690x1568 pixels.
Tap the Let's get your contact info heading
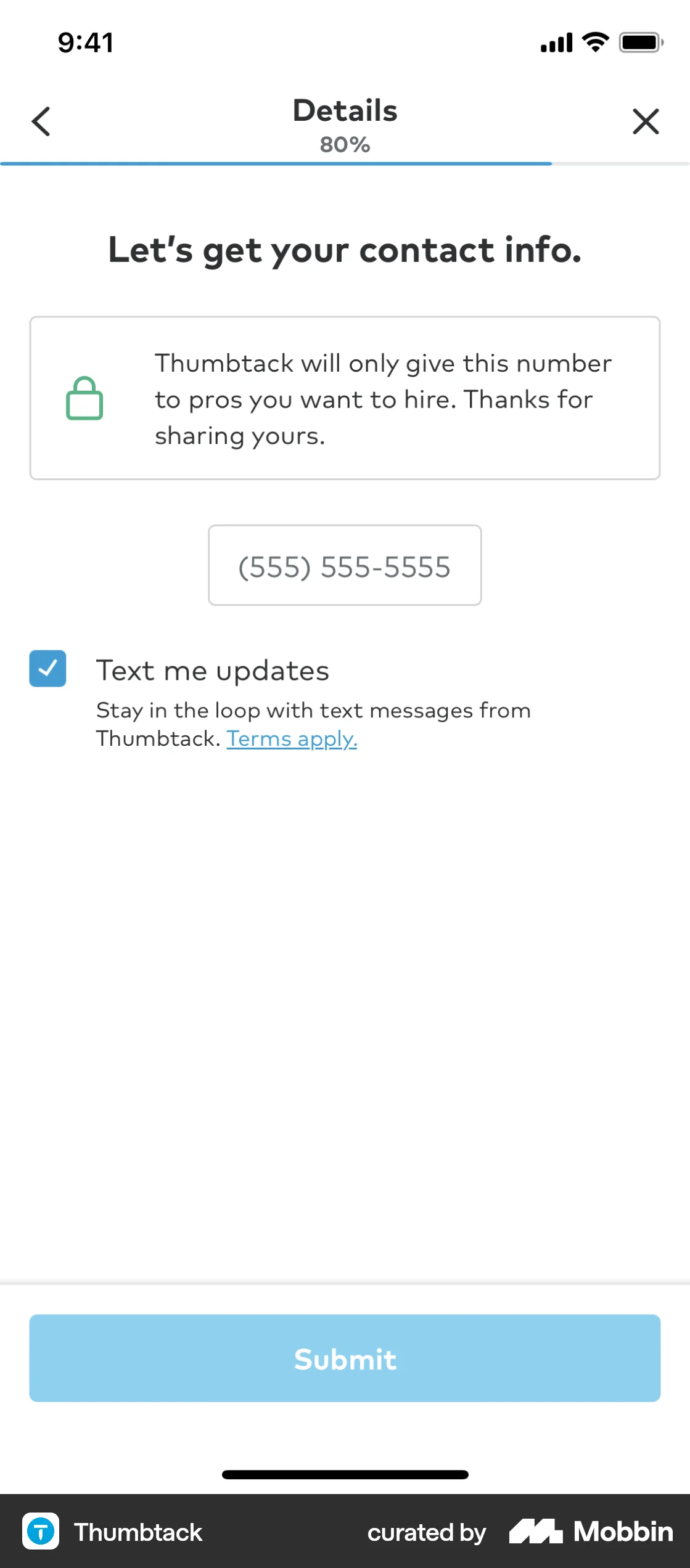click(345, 249)
